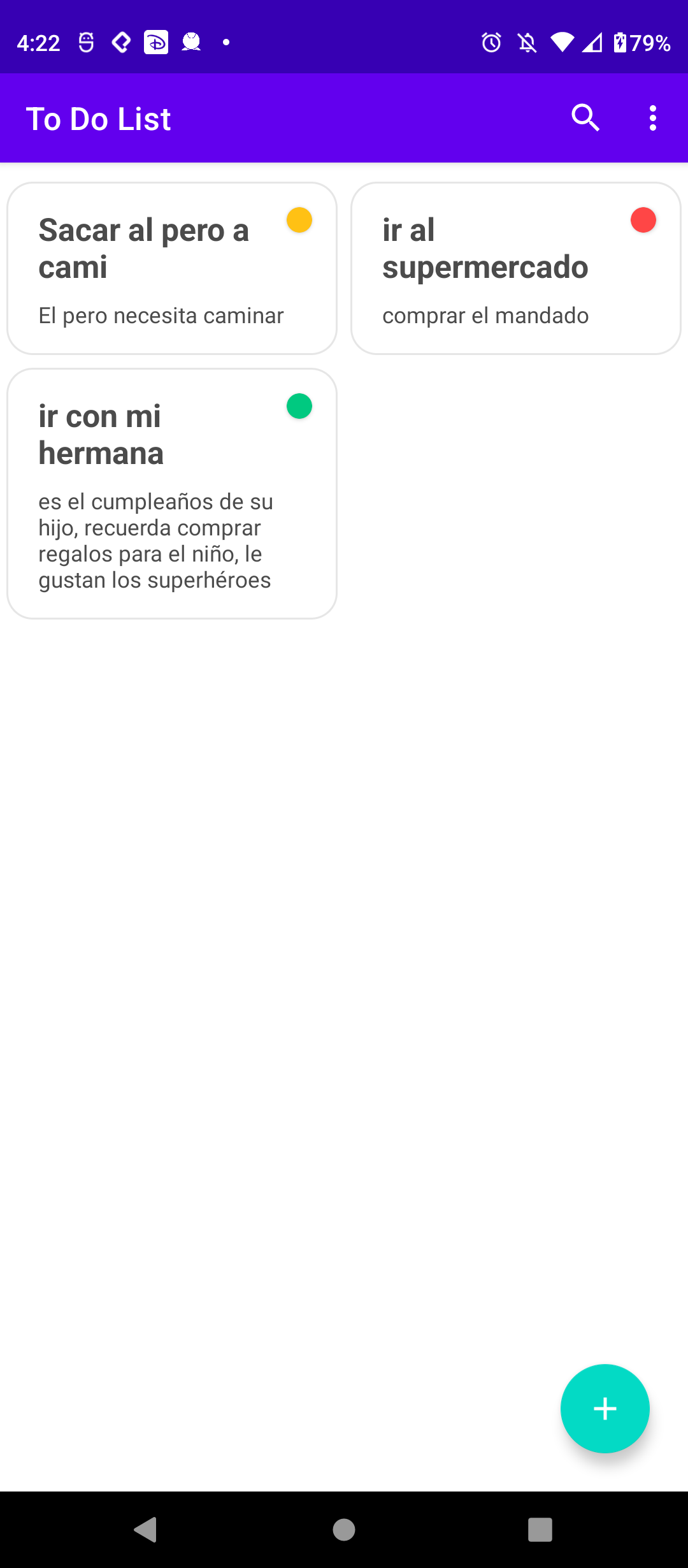
Task: Open the ir con mi hermana task card
Action: [x=171, y=491]
